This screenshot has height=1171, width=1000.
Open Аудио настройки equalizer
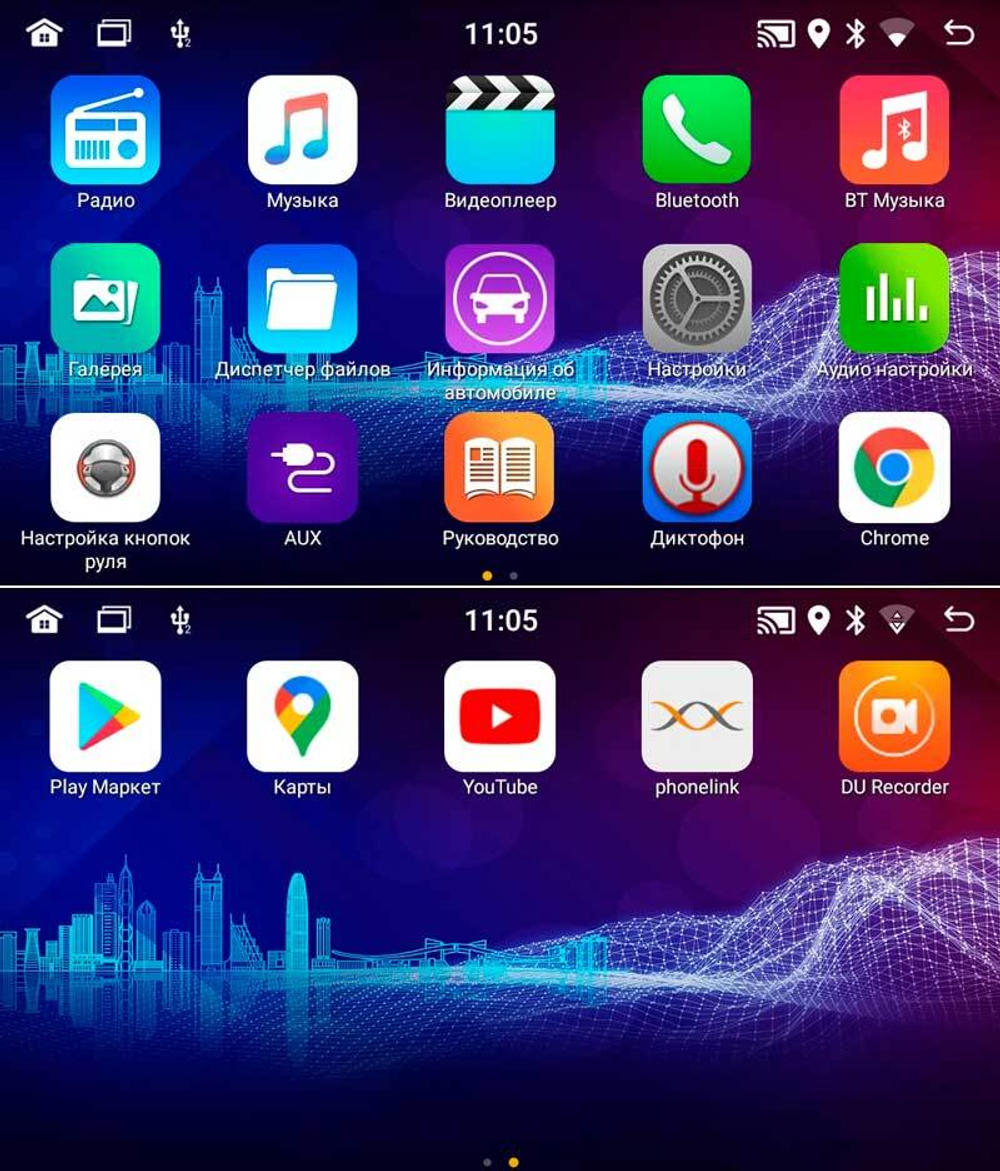[894, 299]
